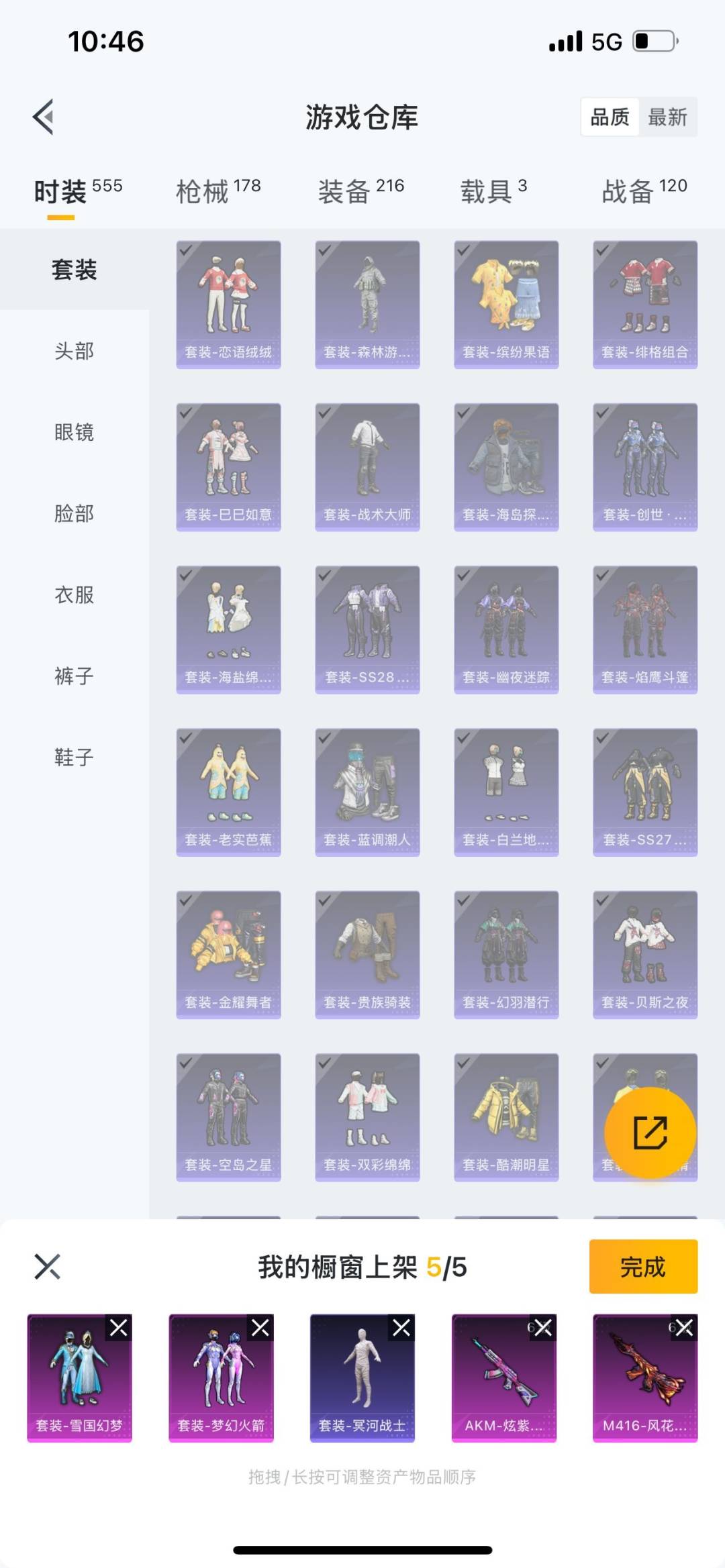The height and width of the screenshot is (1568, 725).
Task: Select the 套装-恋语绒绒 item
Action: click(228, 304)
